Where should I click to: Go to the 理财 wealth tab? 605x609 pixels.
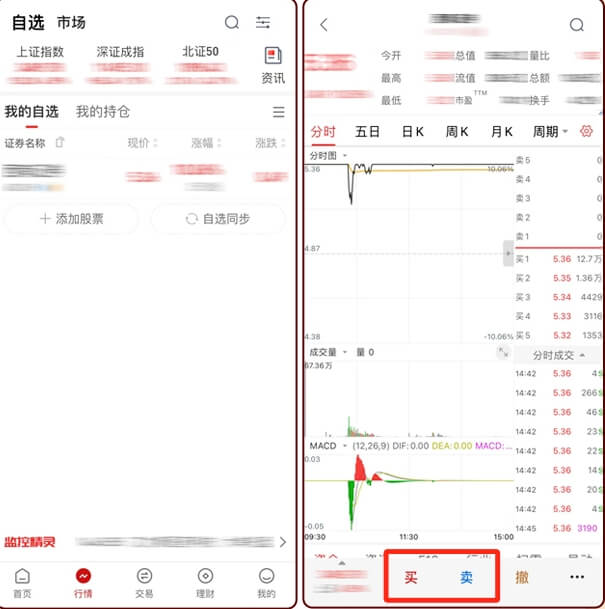205,583
